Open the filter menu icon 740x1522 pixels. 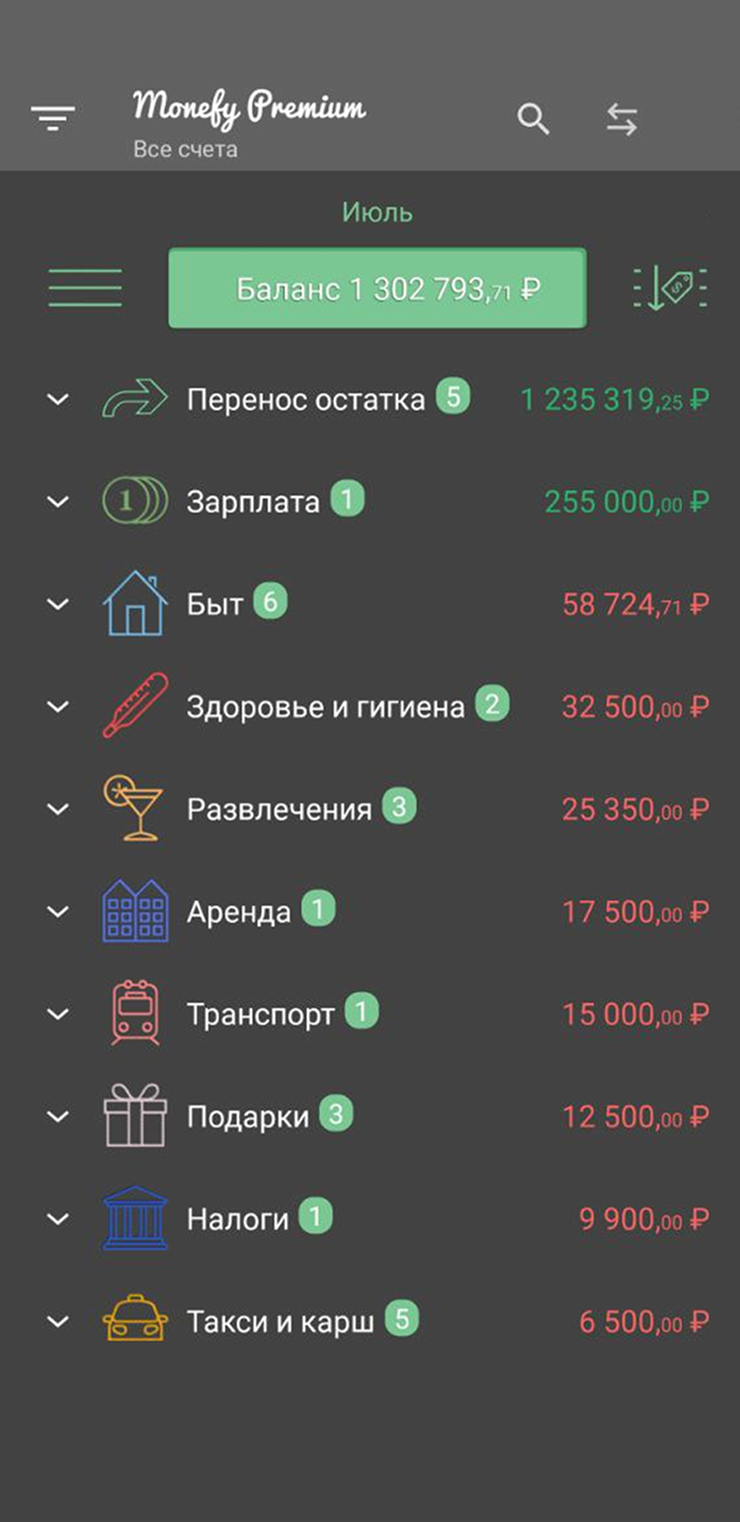click(52, 120)
